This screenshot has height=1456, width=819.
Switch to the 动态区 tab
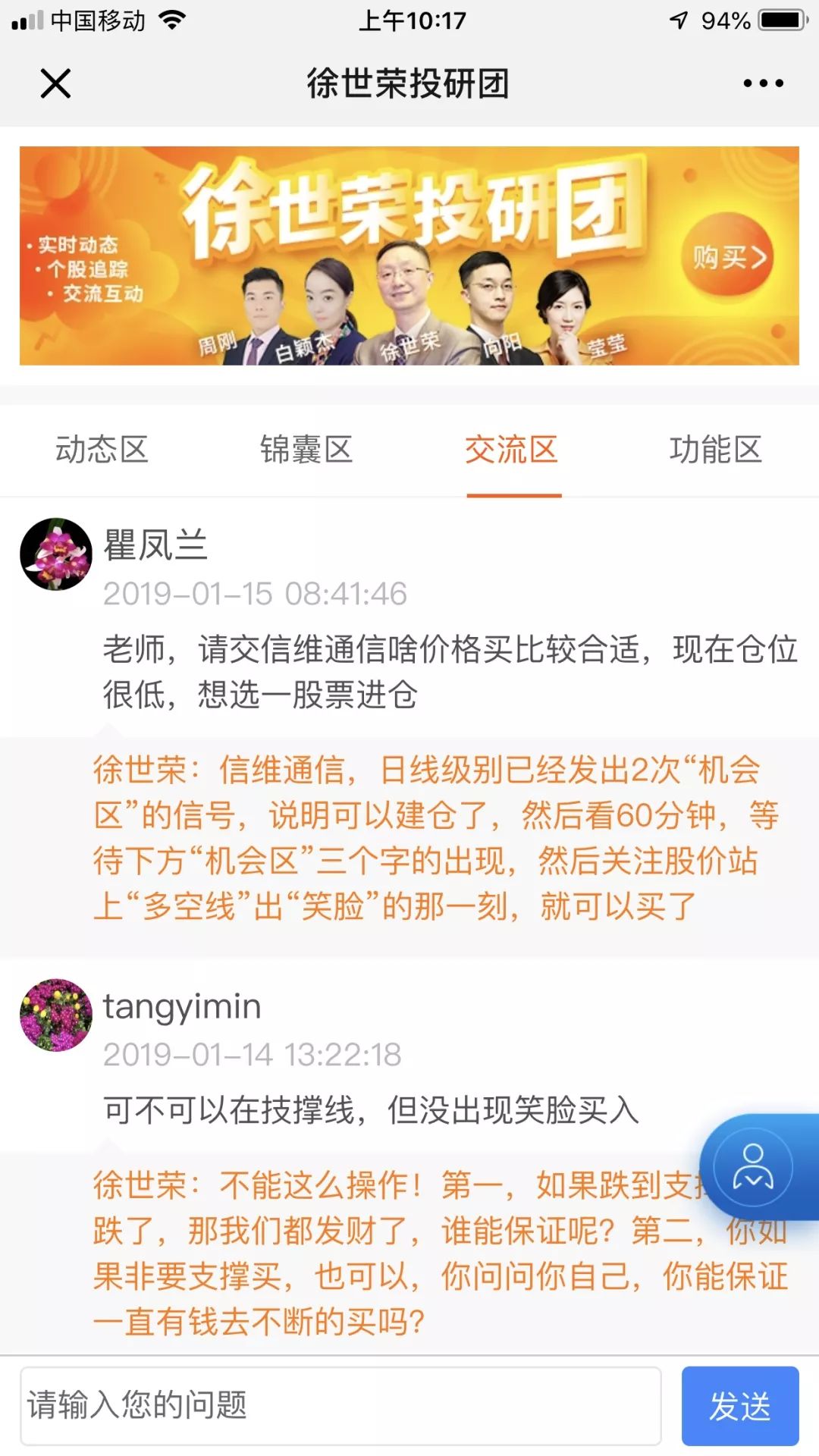102,450
